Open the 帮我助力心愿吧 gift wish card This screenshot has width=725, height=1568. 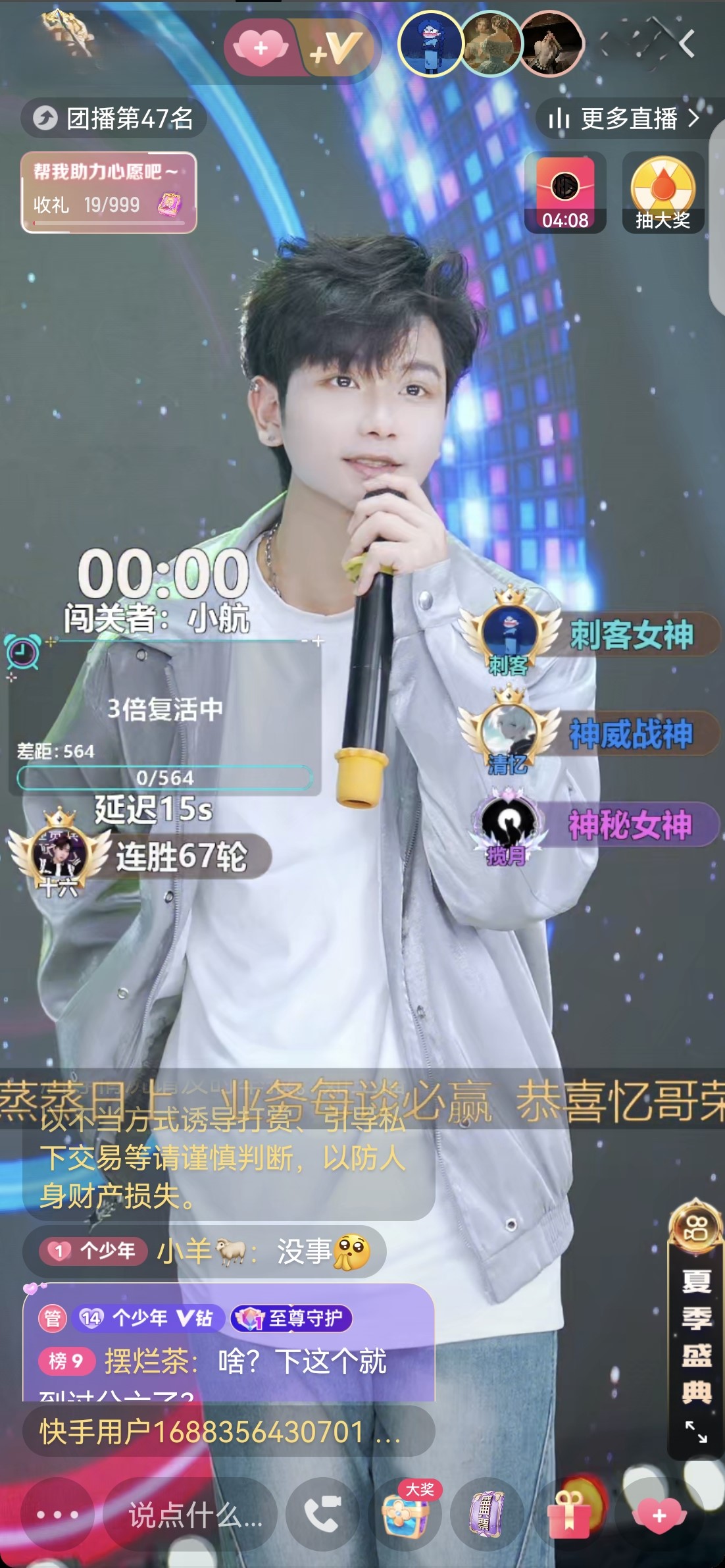pyautogui.click(x=109, y=192)
